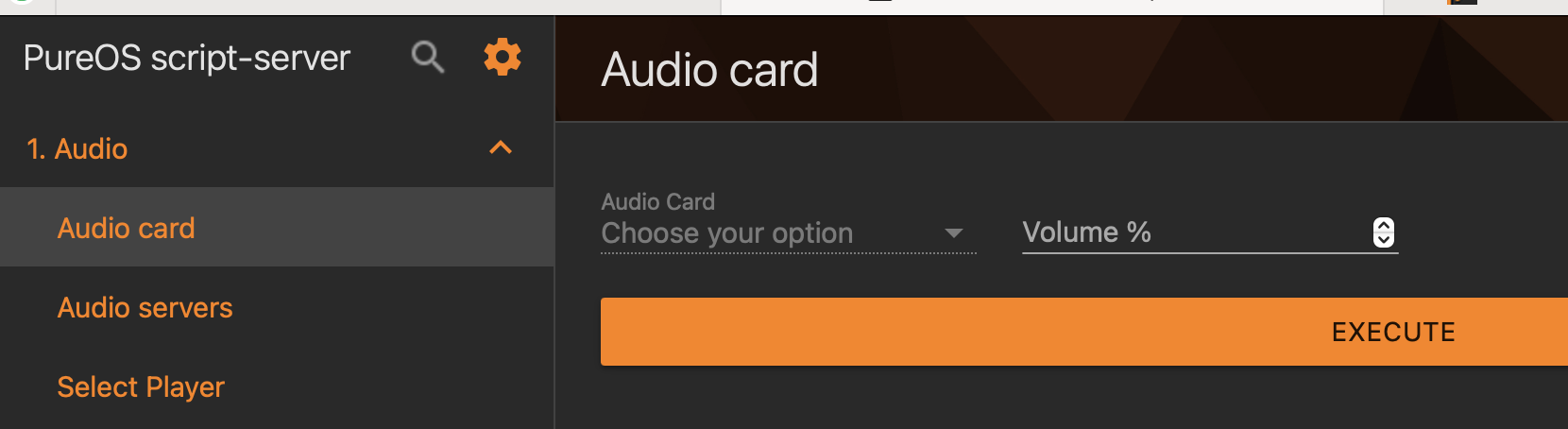This screenshot has height=429, width=1568.
Task: Open the Audio servers script
Action: (145, 307)
